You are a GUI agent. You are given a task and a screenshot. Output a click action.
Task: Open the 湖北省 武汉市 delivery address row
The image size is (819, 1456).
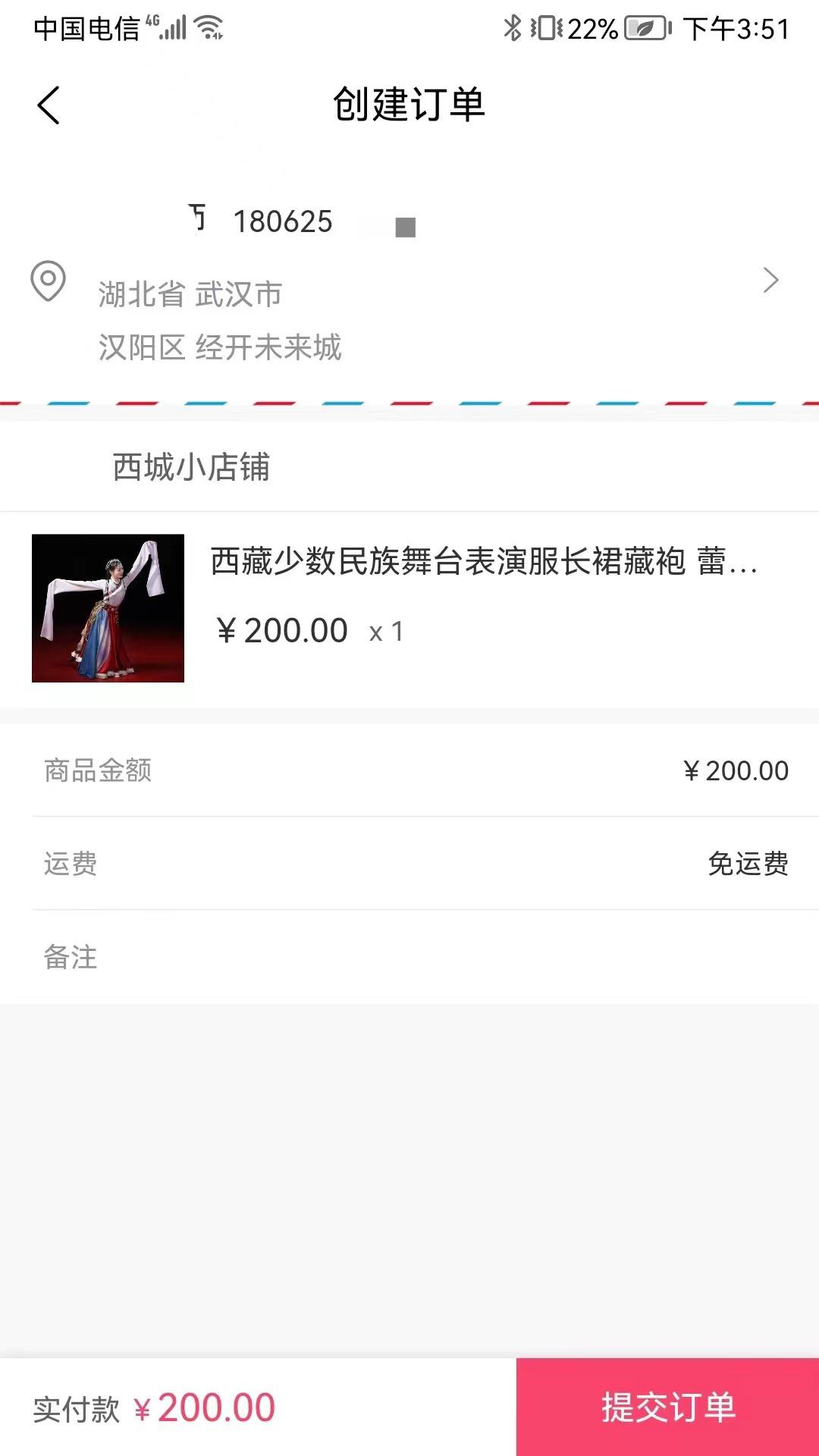[409, 284]
